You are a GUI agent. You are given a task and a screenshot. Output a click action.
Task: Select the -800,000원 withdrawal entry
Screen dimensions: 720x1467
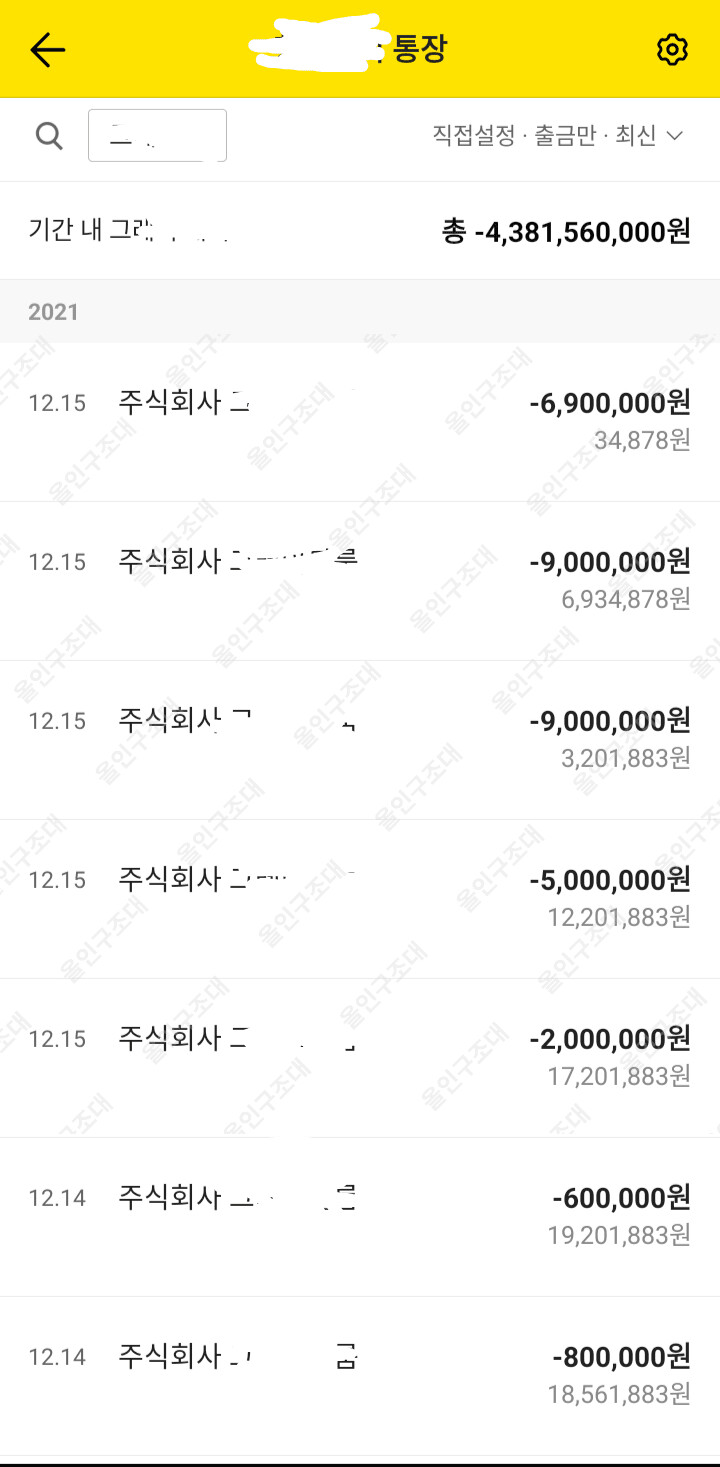tap(360, 1375)
